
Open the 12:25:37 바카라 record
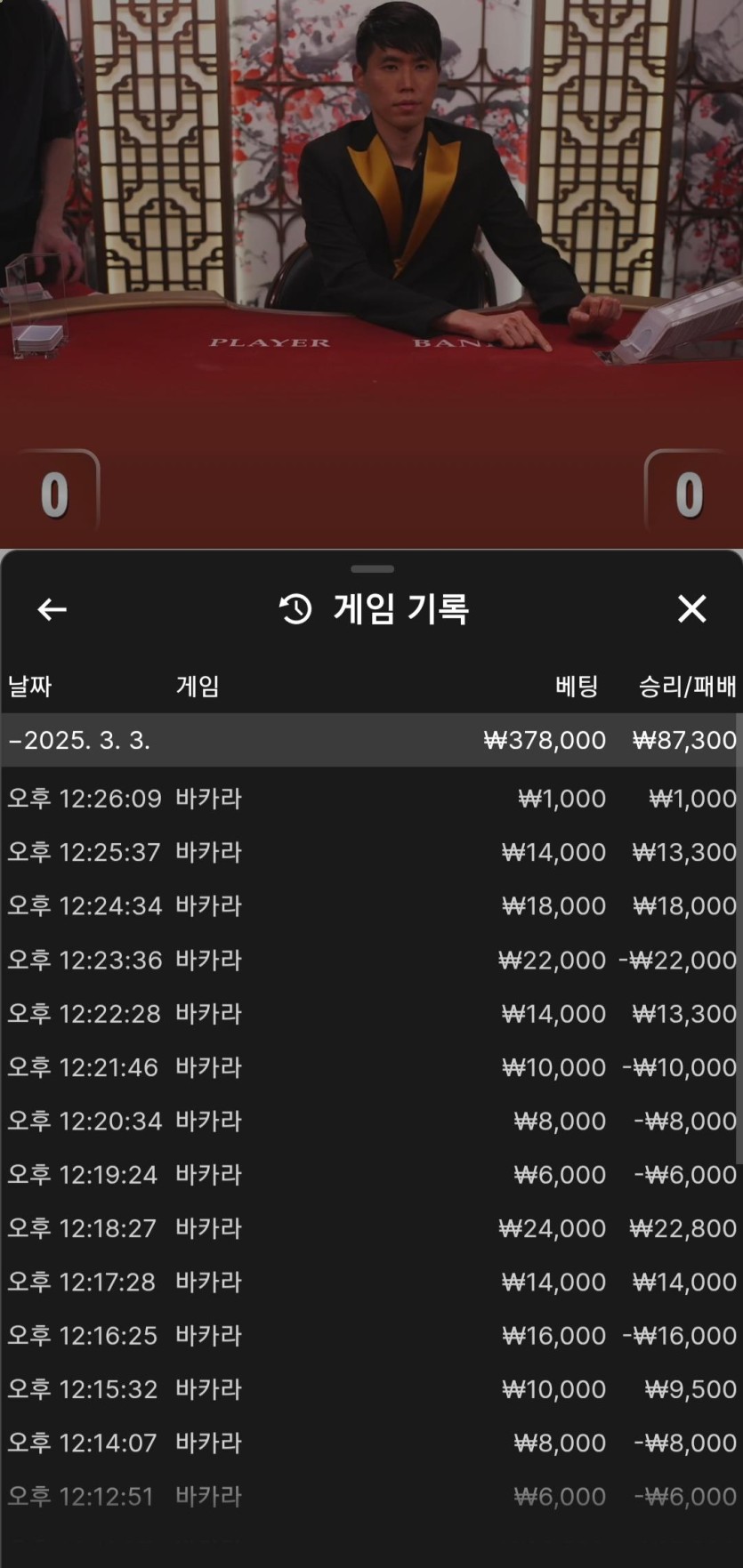(x=371, y=852)
